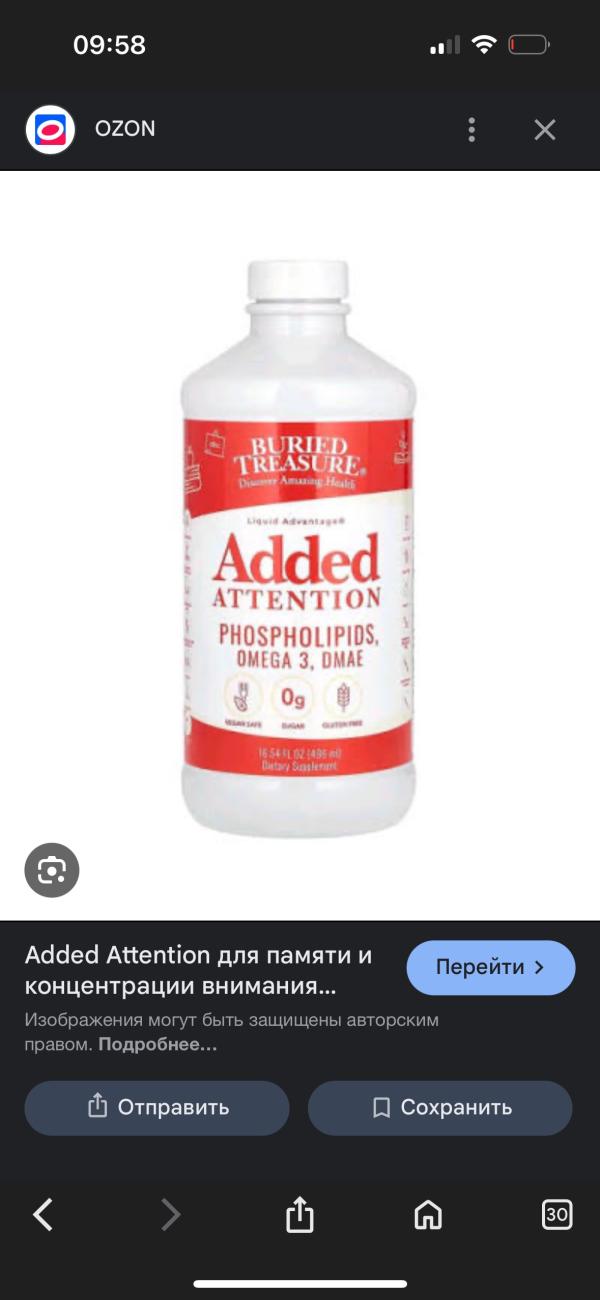
Task: Open browser share sheet in toolbar
Action: tap(300, 1215)
